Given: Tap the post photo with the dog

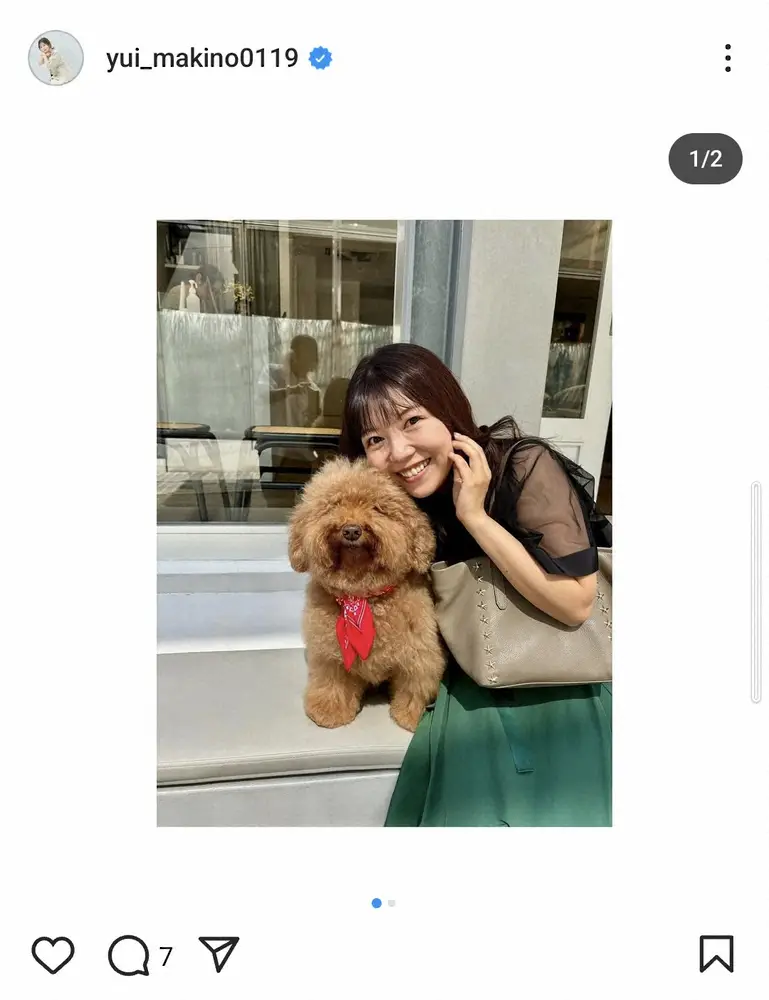Looking at the screenshot, I should point(384,523).
